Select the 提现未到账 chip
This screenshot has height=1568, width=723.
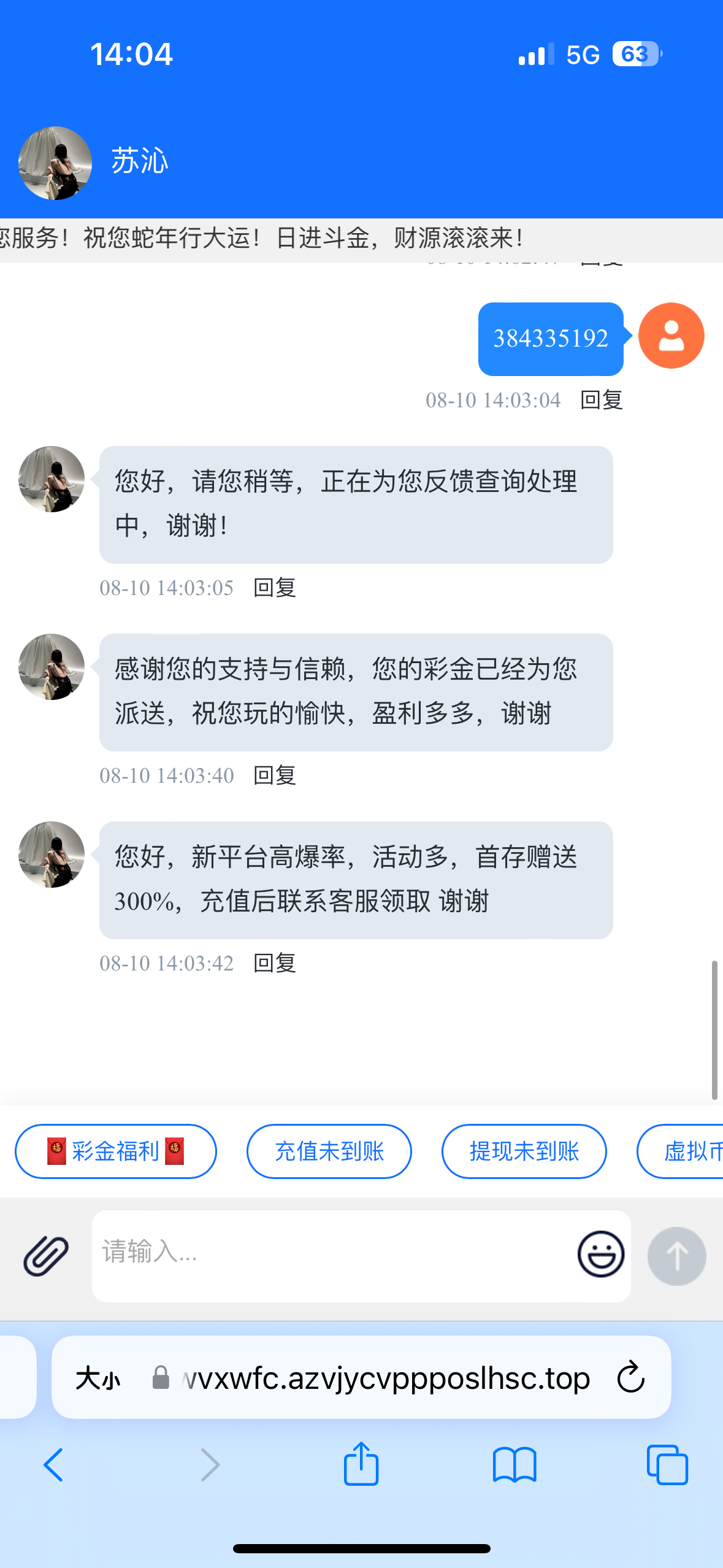click(x=524, y=1151)
